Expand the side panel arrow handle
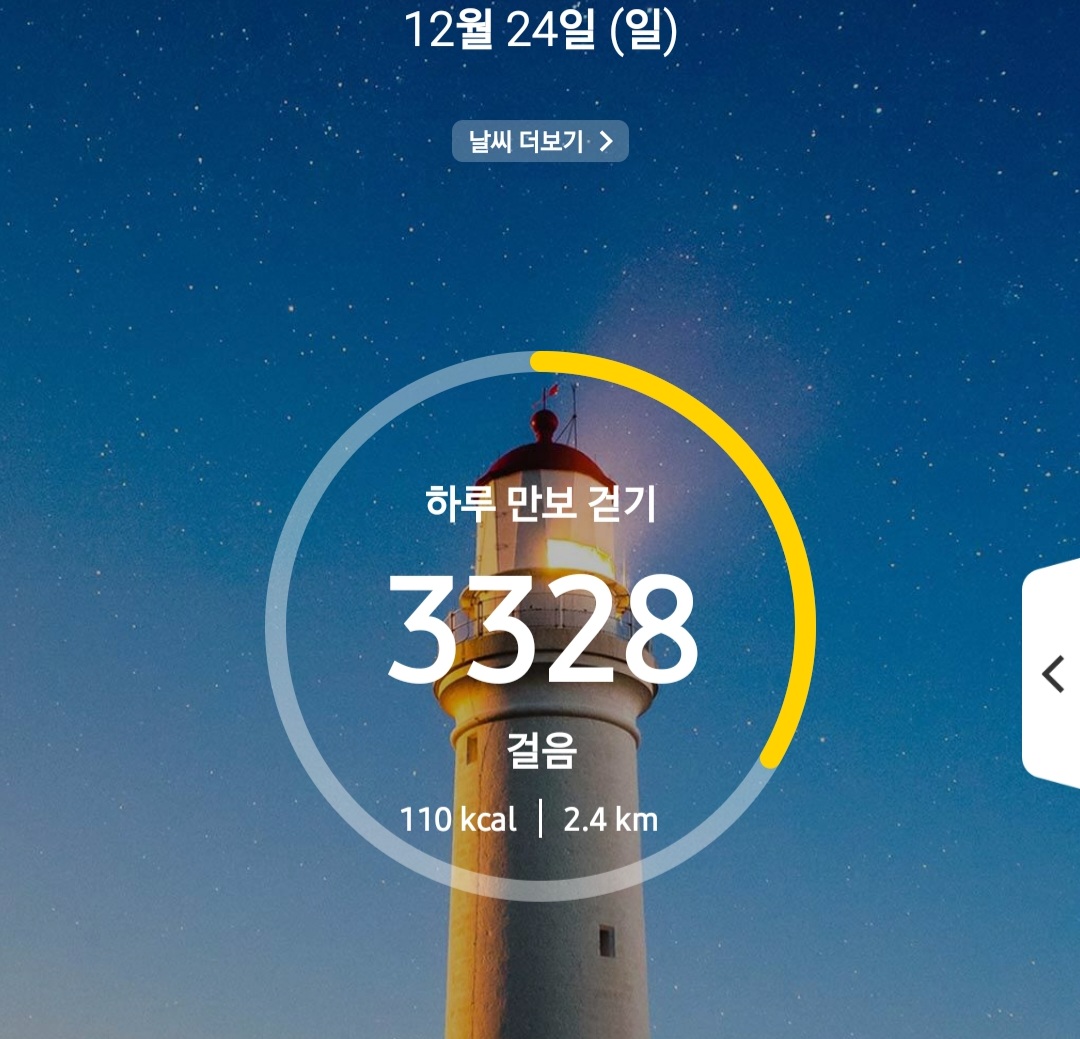This screenshot has width=1080, height=1039. (1052, 674)
